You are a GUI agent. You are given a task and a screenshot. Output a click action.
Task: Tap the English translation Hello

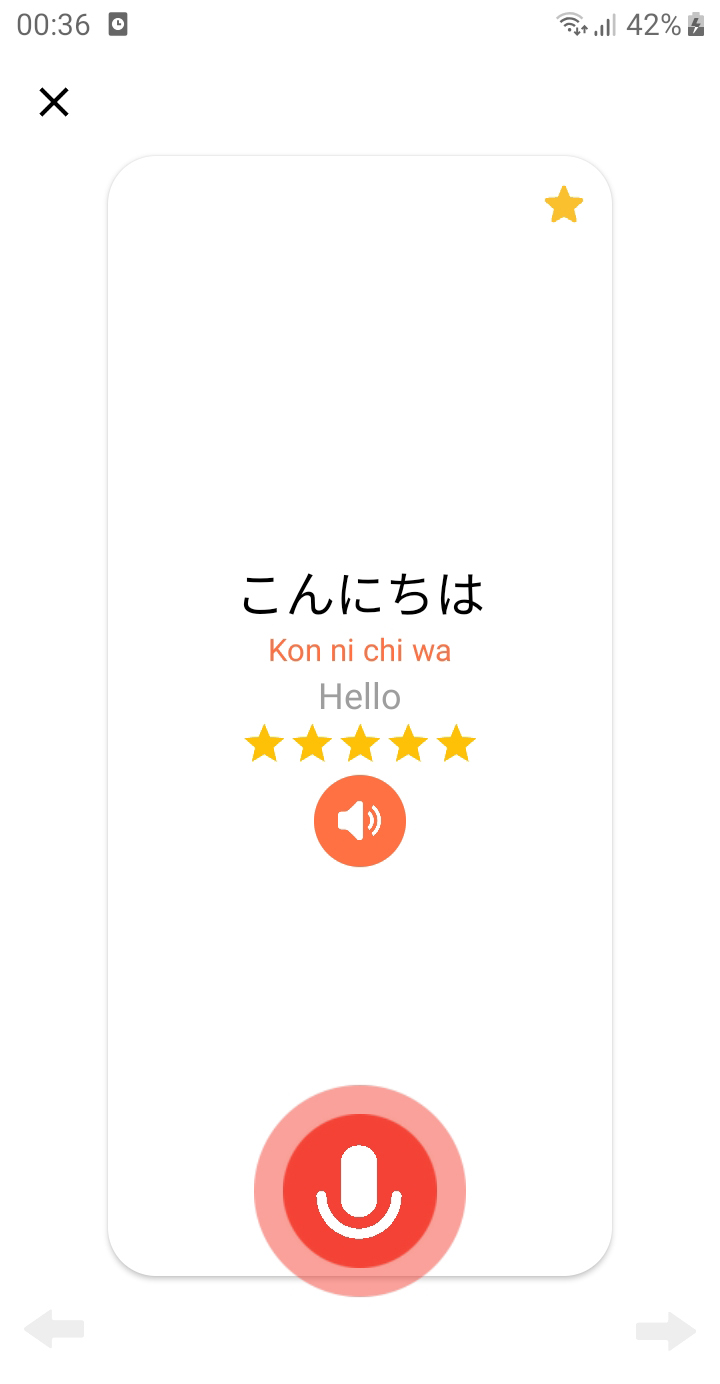coord(360,696)
